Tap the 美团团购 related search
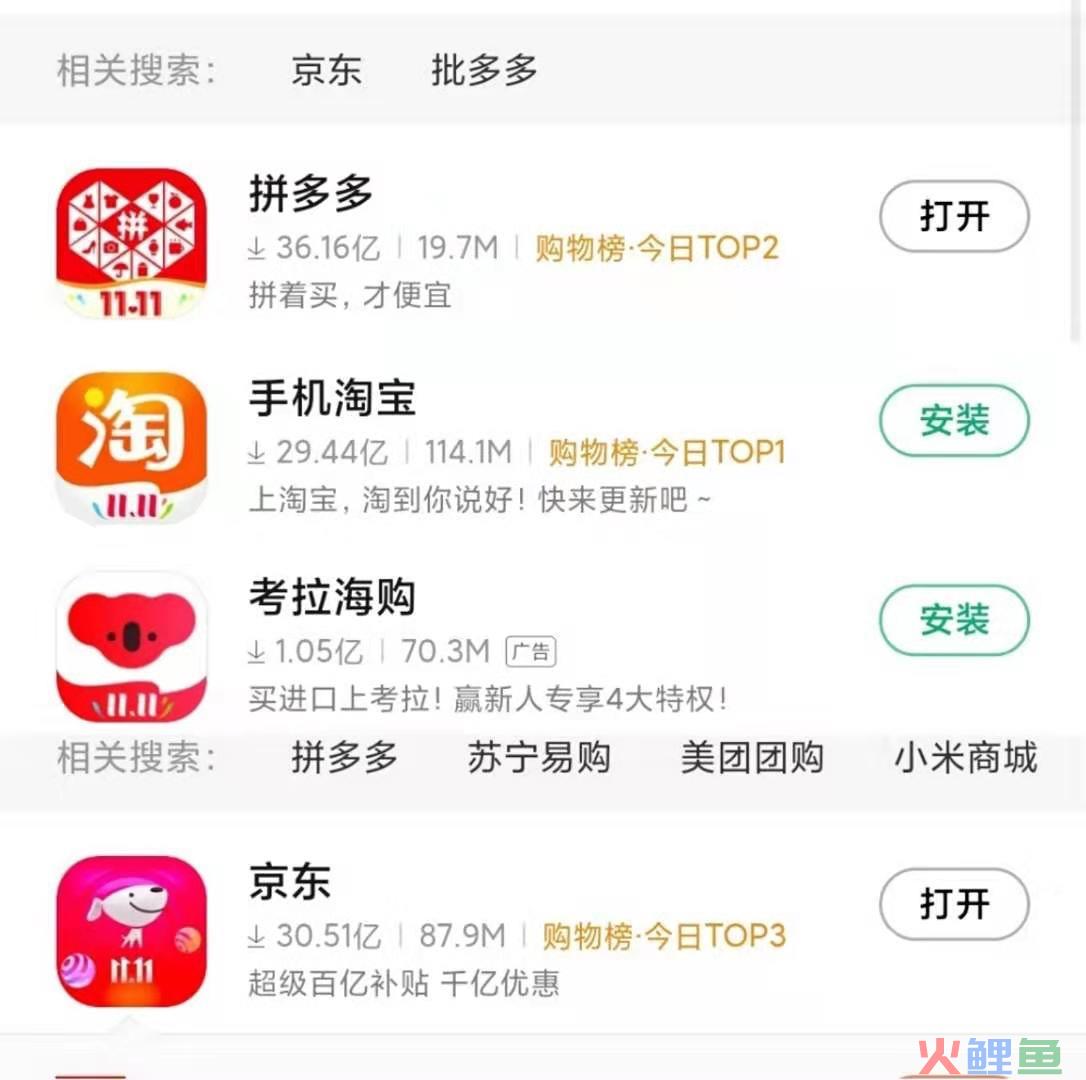This screenshot has width=1086, height=1080. pos(751,758)
